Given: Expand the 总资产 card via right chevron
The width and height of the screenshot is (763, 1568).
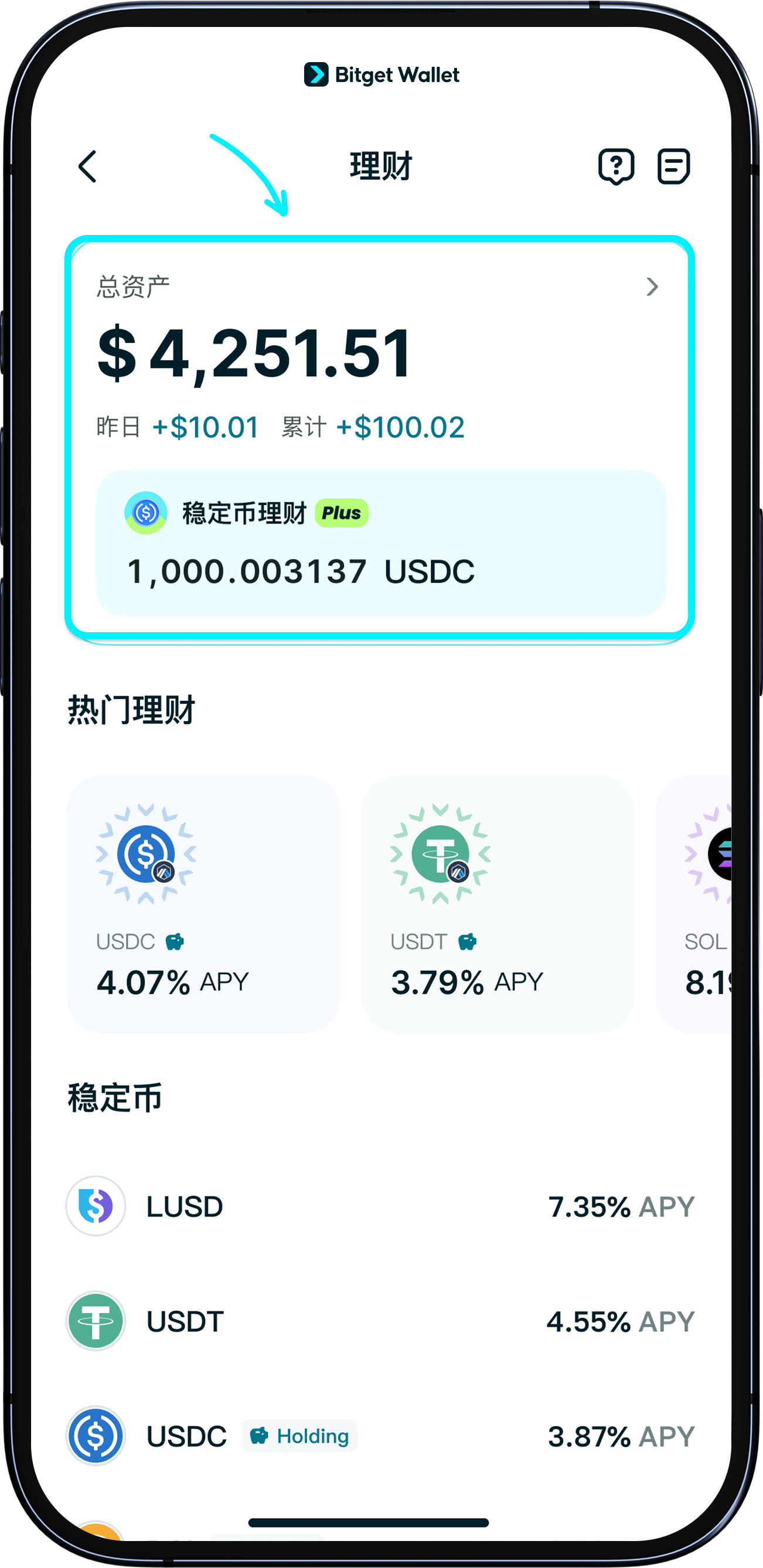Looking at the screenshot, I should [653, 286].
